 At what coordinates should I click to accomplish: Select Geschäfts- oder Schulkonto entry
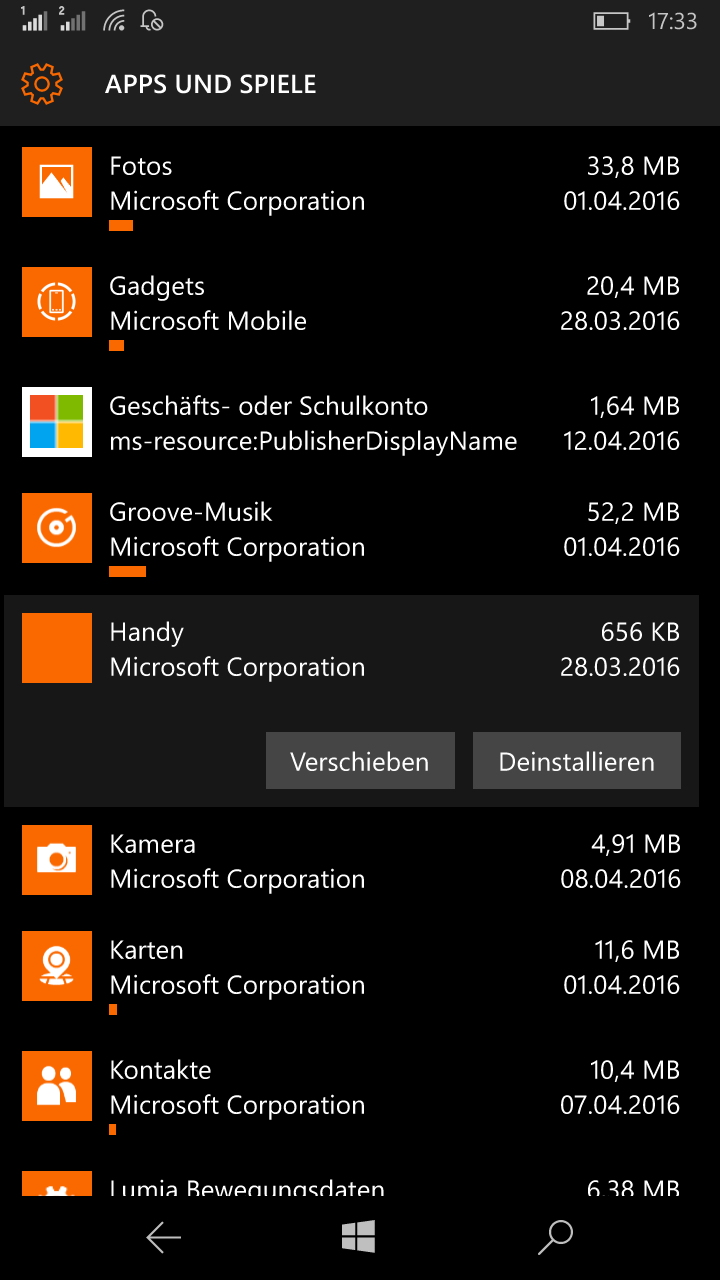[360, 422]
